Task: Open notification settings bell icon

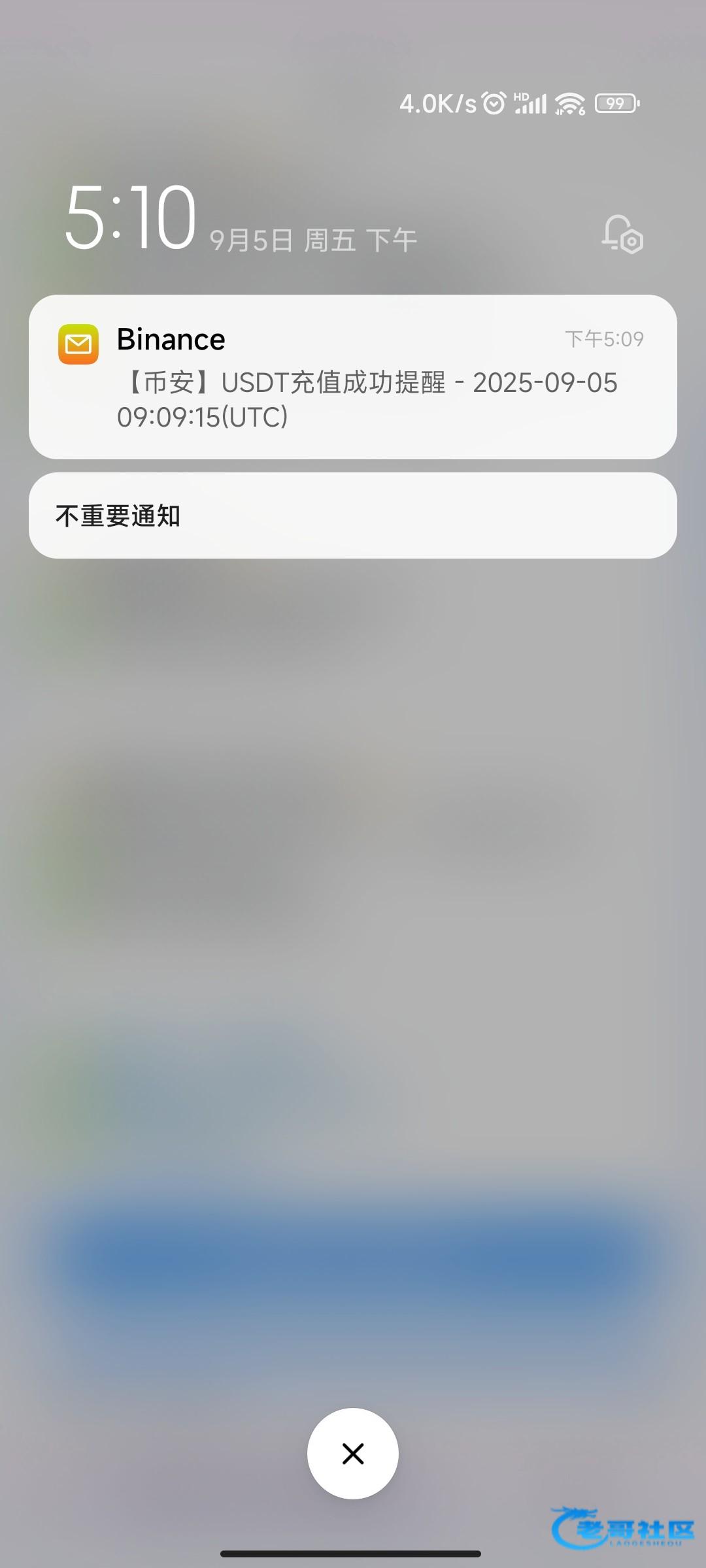Action: click(x=622, y=235)
